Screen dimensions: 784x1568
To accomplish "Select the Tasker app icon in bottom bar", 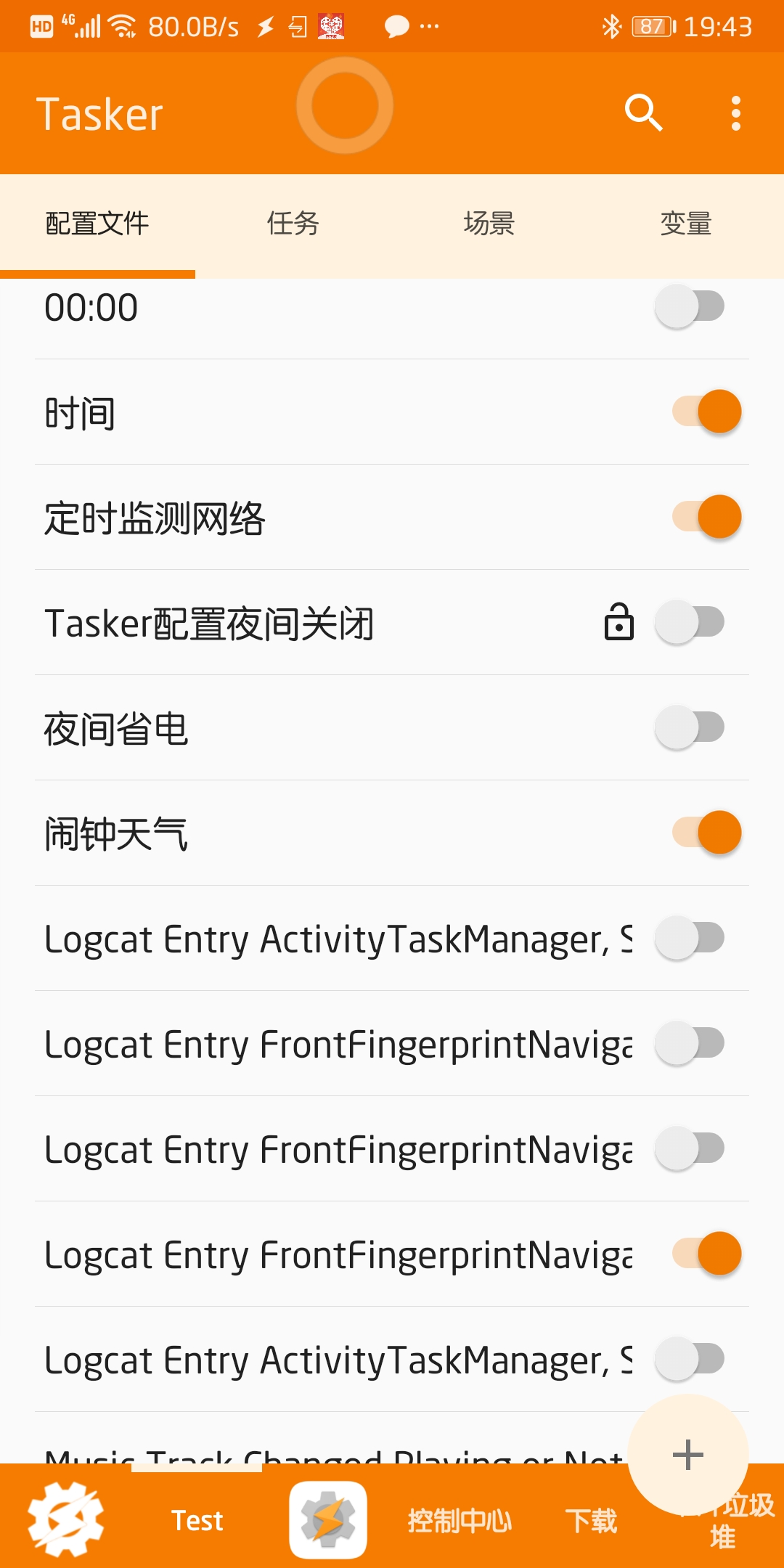I will pos(326,1517).
